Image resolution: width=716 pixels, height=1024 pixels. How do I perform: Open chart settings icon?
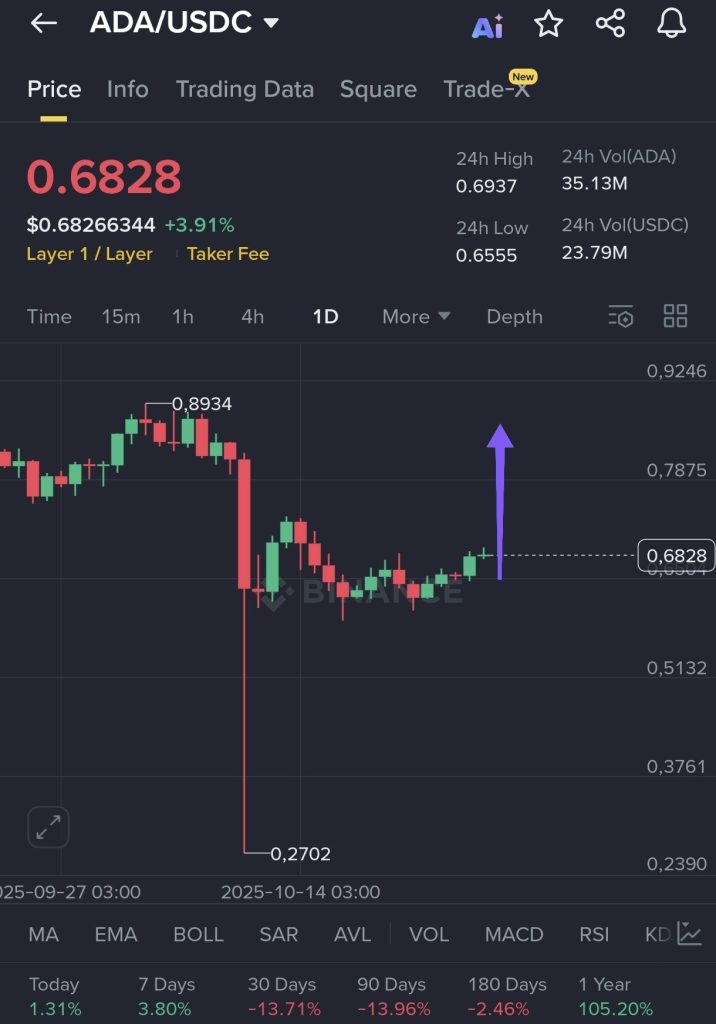pyautogui.click(x=621, y=317)
